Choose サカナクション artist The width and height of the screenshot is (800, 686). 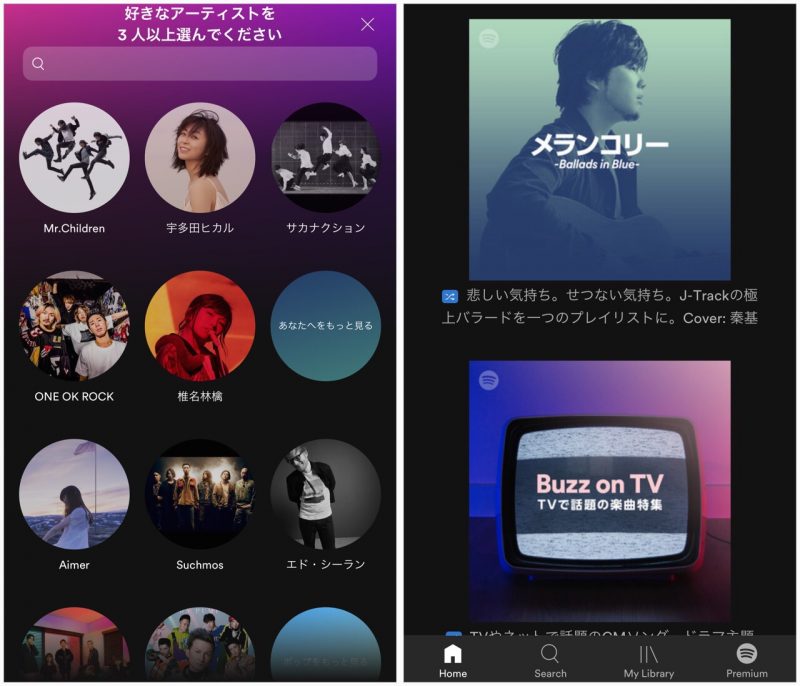[x=326, y=157]
